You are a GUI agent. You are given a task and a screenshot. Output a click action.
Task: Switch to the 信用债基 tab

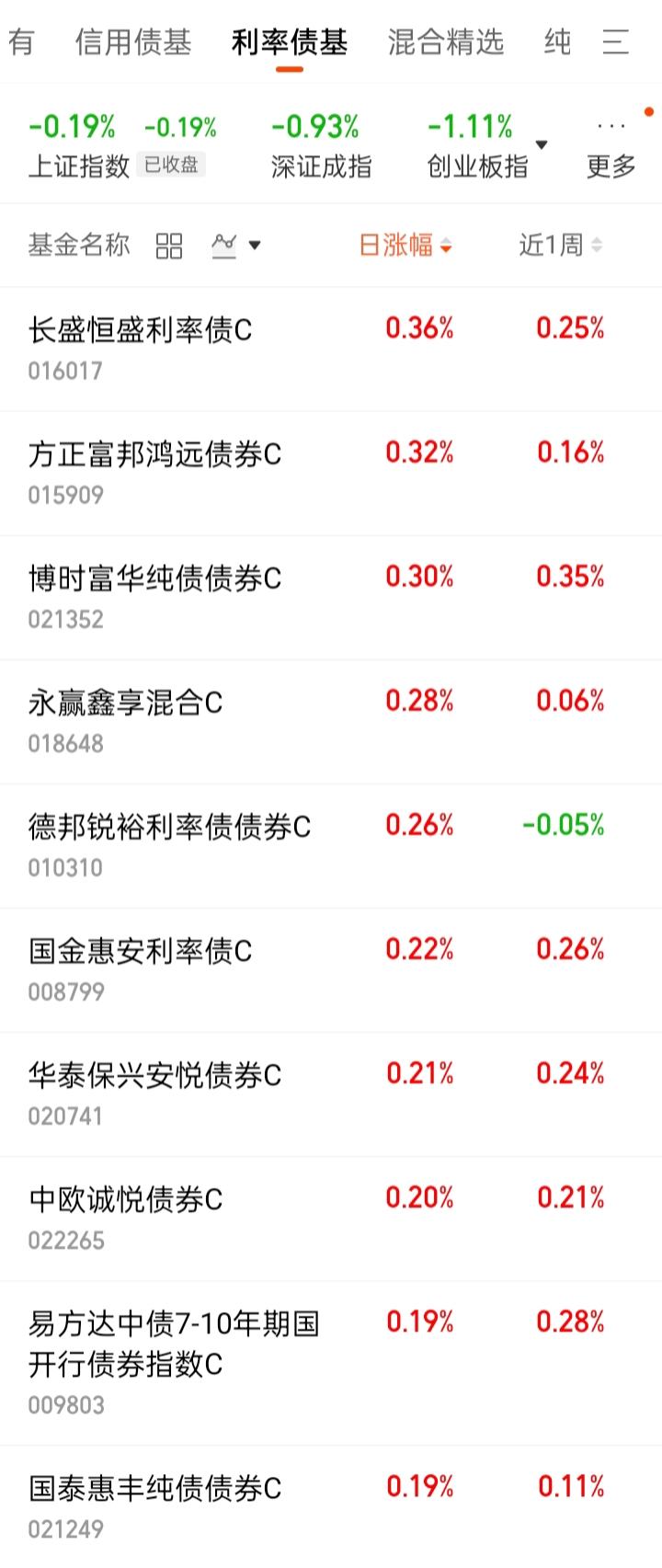tap(133, 42)
